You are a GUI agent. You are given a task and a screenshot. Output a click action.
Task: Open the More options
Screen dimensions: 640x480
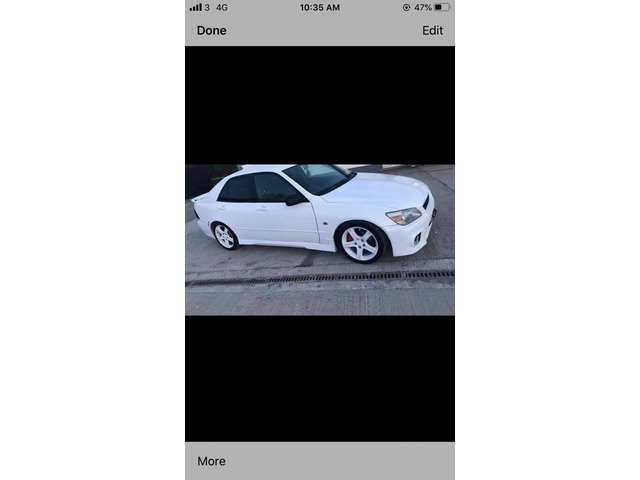(x=211, y=461)
